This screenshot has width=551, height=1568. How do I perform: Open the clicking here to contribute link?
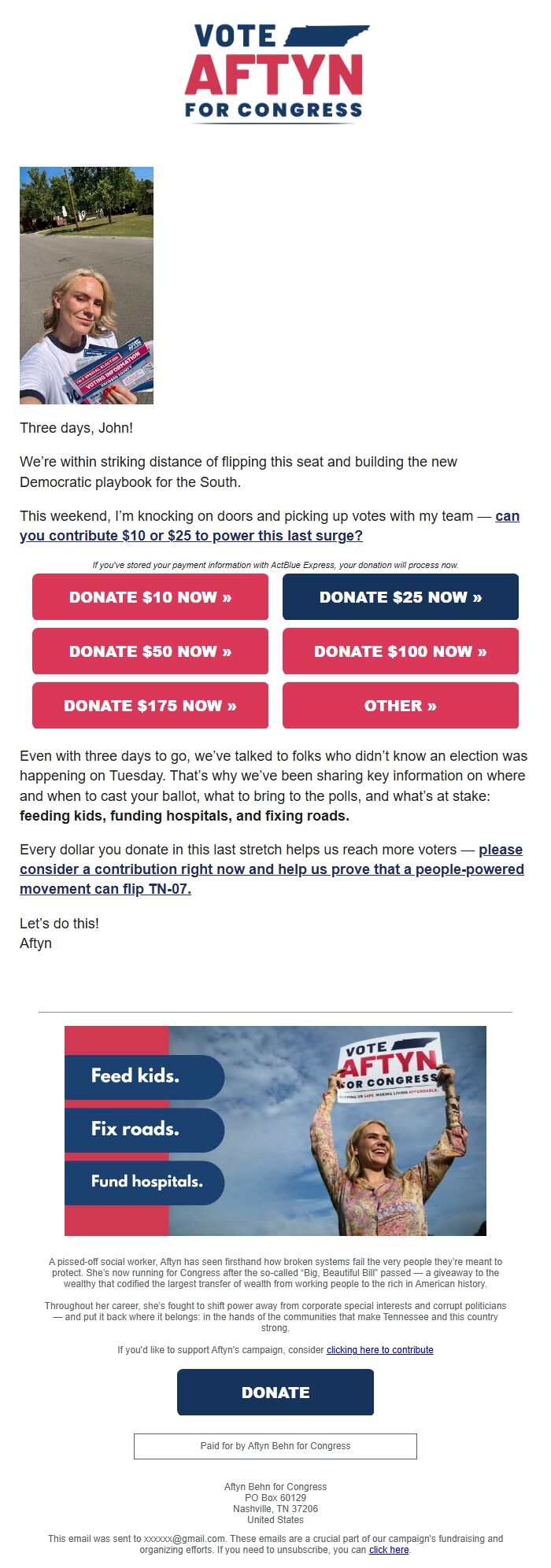point(379,1349)
